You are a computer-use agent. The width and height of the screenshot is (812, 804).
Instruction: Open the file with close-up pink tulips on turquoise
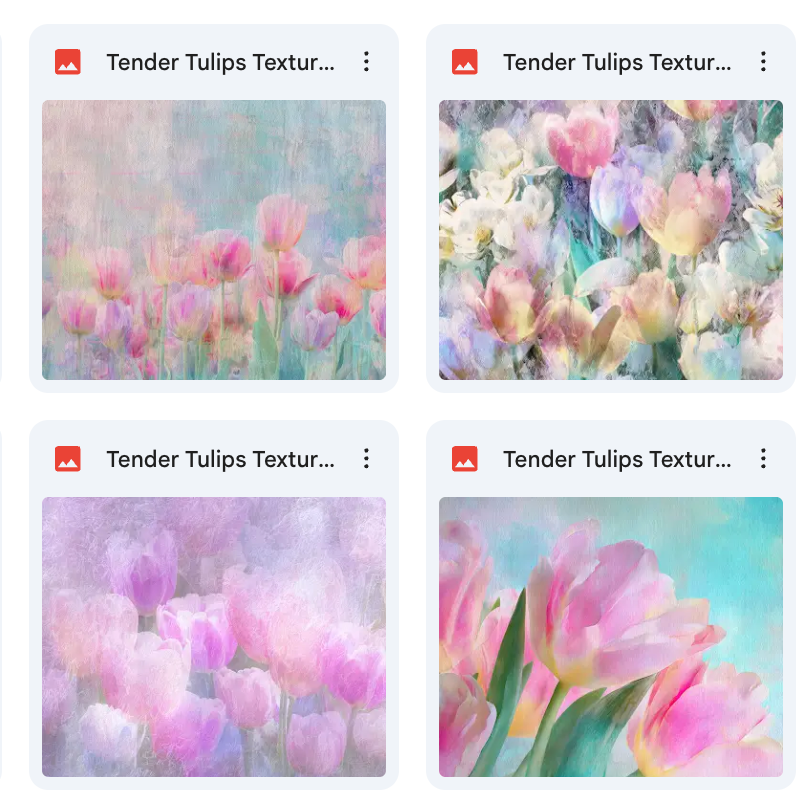(x=610, y=637)
